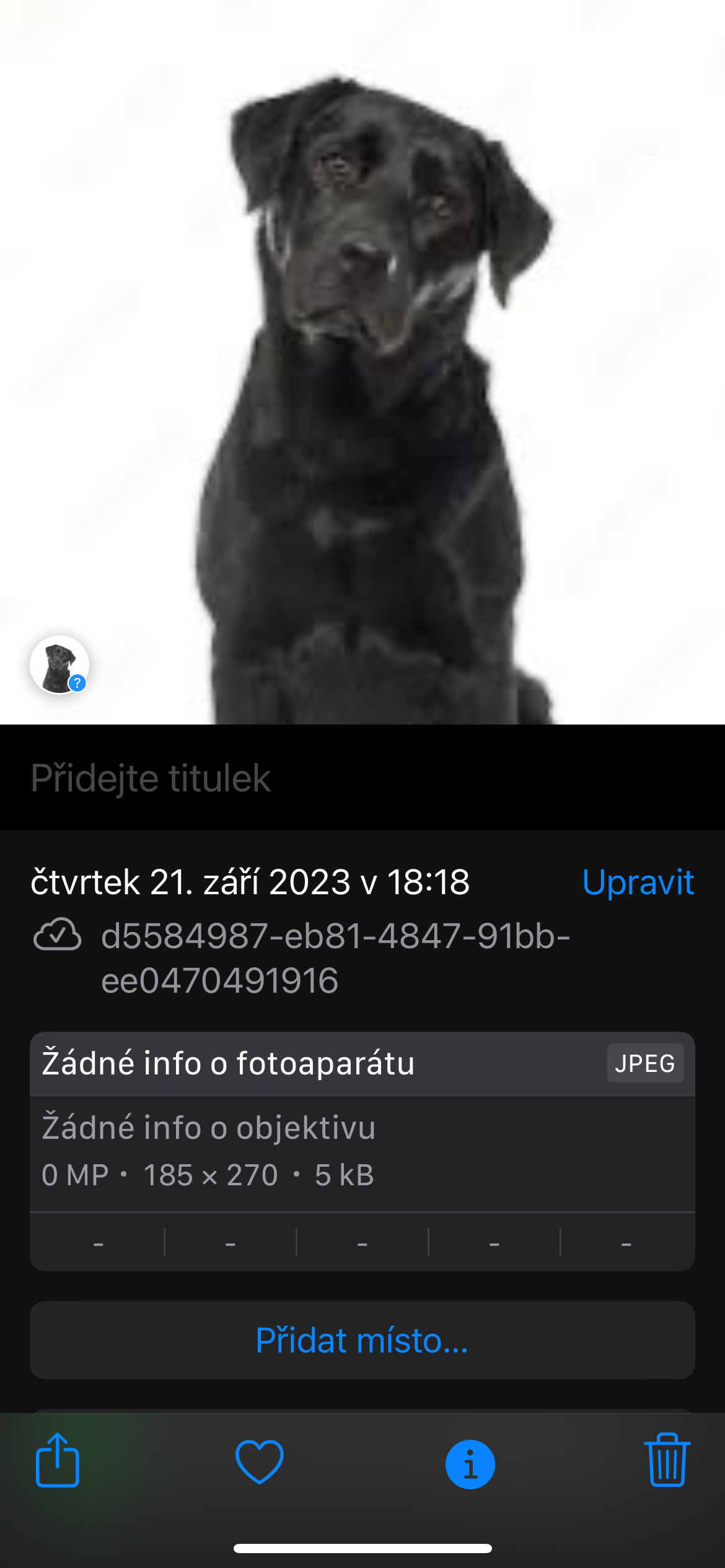Tap Přidat místo to add location
This screenshot has height=1568, width=725.
pyautogui.click(x=362, y=1341)
